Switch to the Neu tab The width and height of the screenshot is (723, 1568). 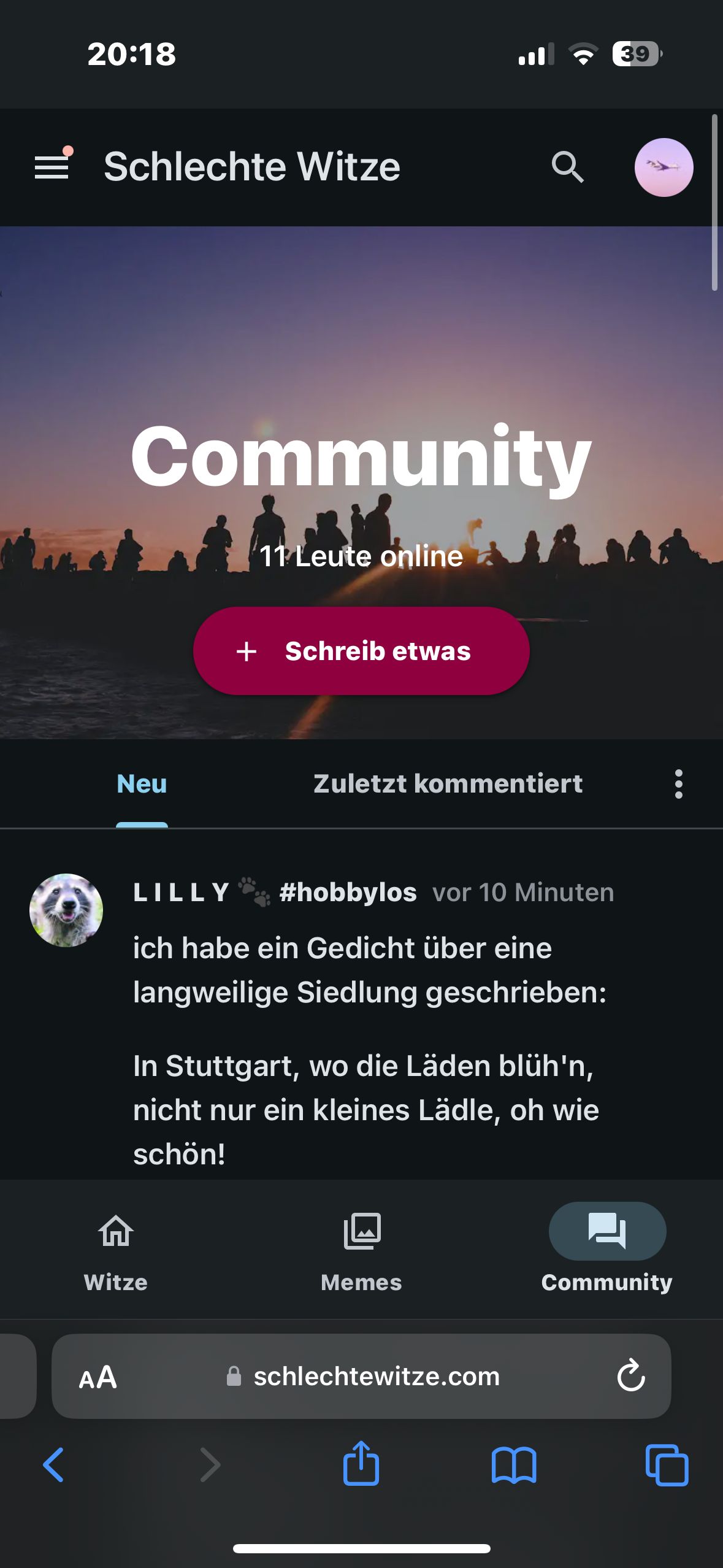point(142,784)
